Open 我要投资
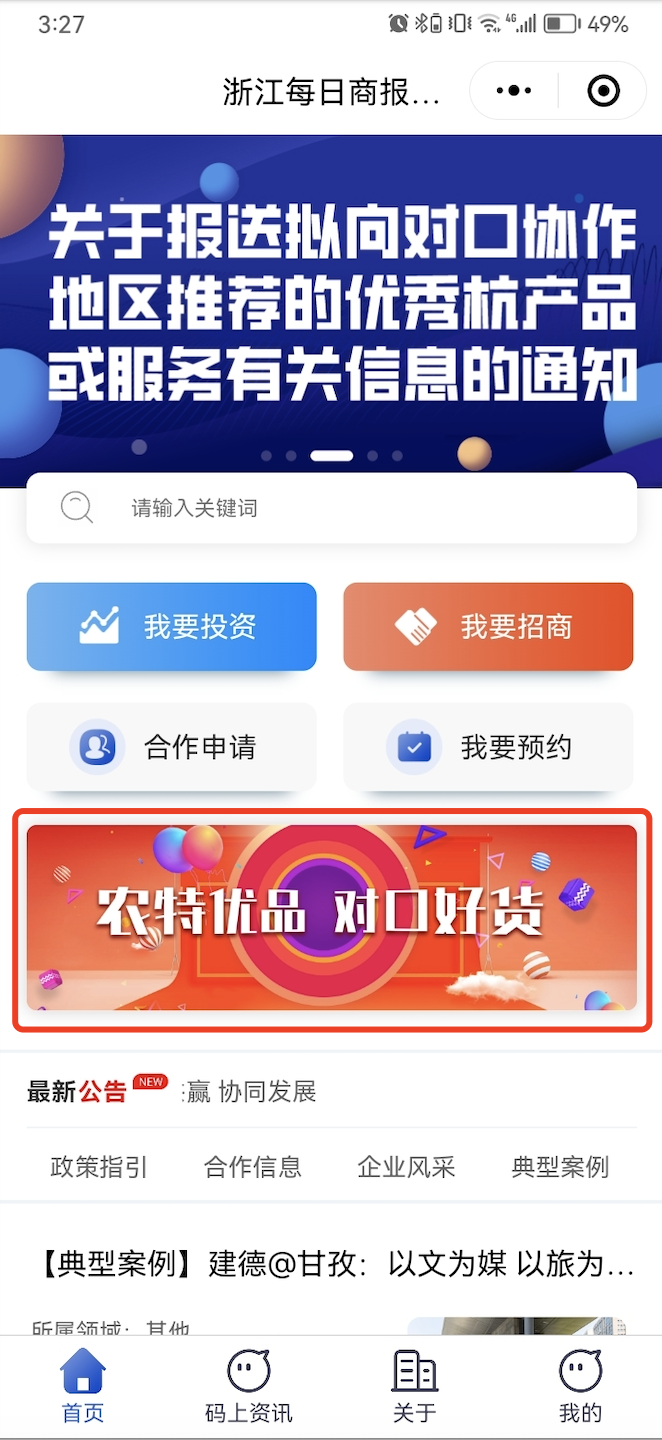 (171, 627)
